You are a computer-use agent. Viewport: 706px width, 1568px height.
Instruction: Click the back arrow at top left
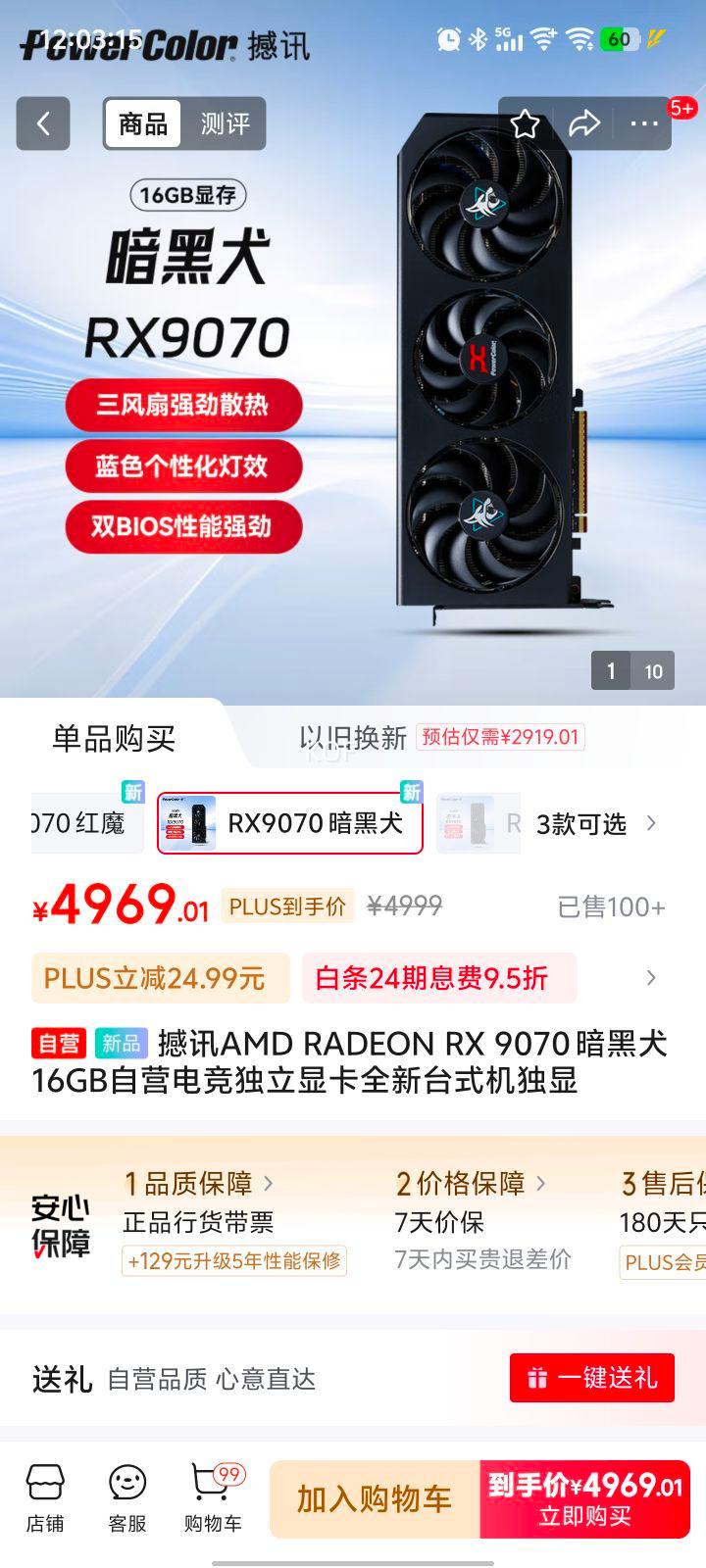(x=42, y=123)
